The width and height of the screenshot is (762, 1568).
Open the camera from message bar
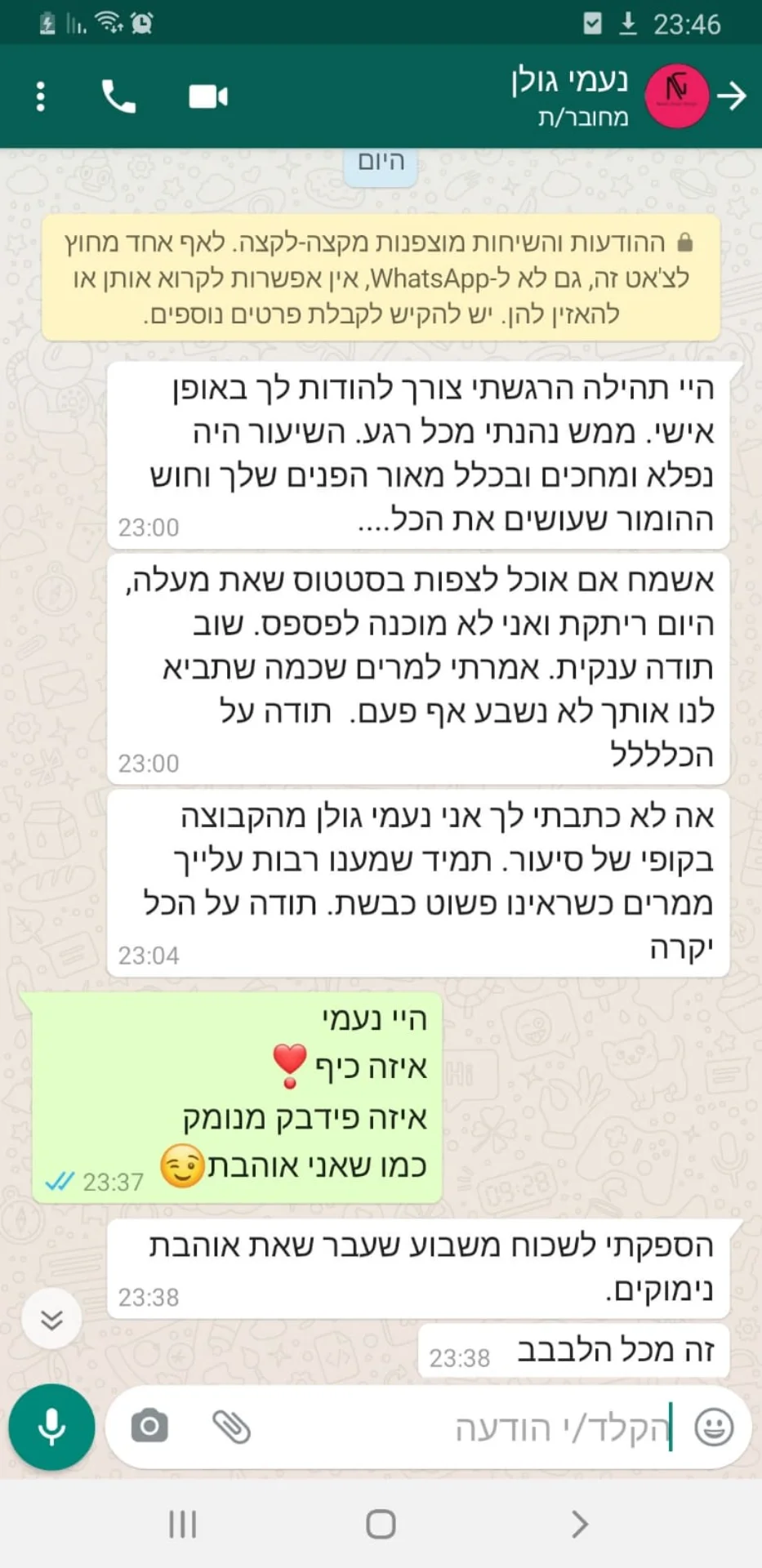[x=149, y=1427]
